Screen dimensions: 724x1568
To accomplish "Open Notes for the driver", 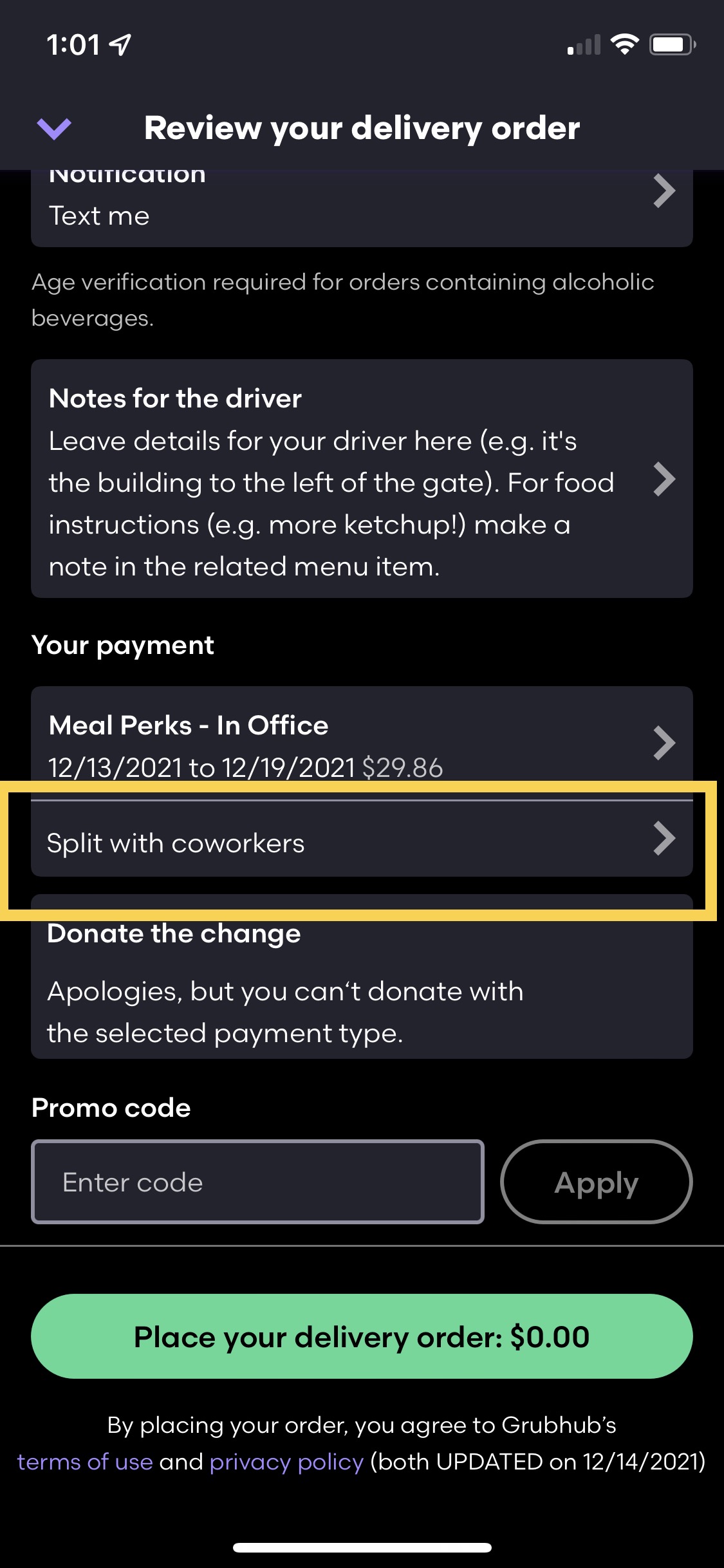I will [x=360, y=480].
